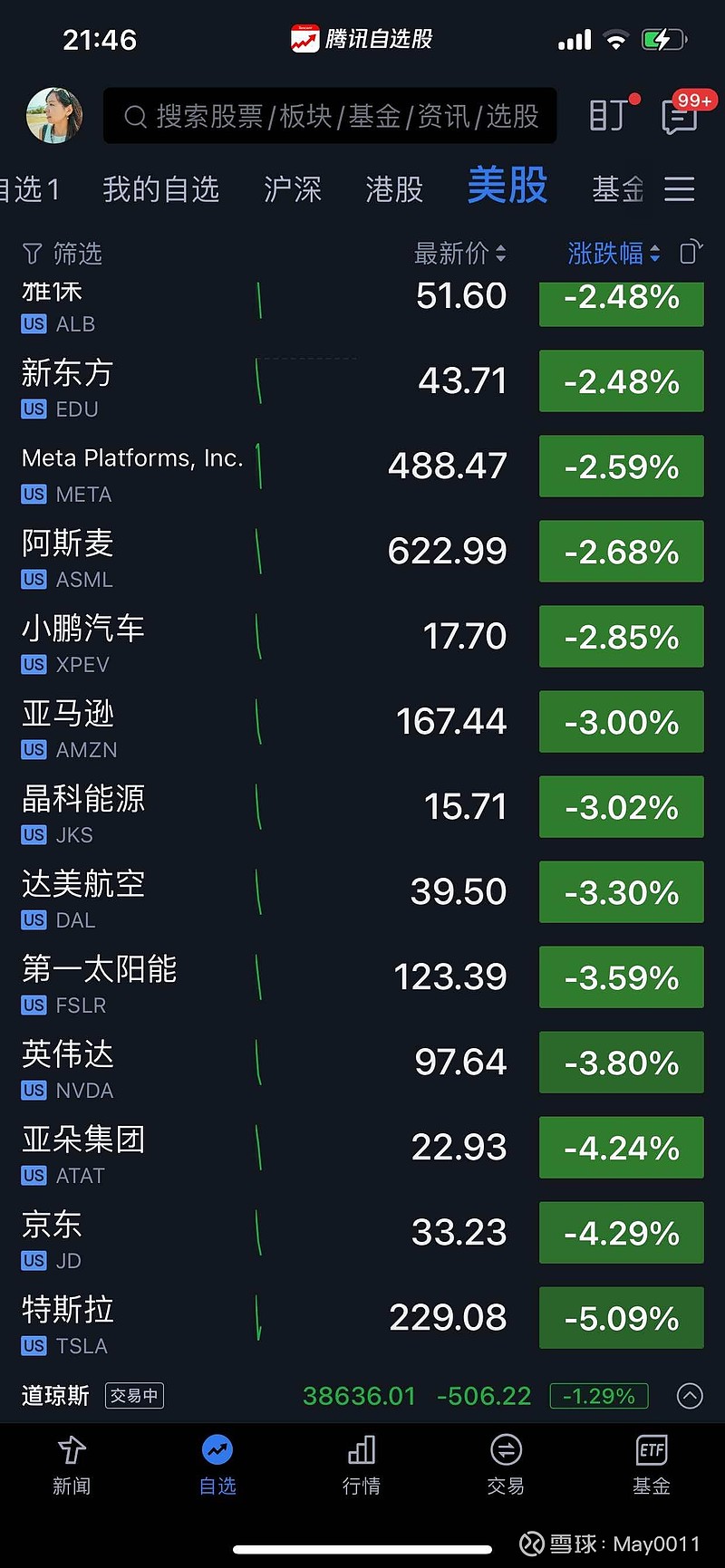This screenshot has width=725, height=1568.
Task: Tap the stock search box
Action: tap(330, 116)
